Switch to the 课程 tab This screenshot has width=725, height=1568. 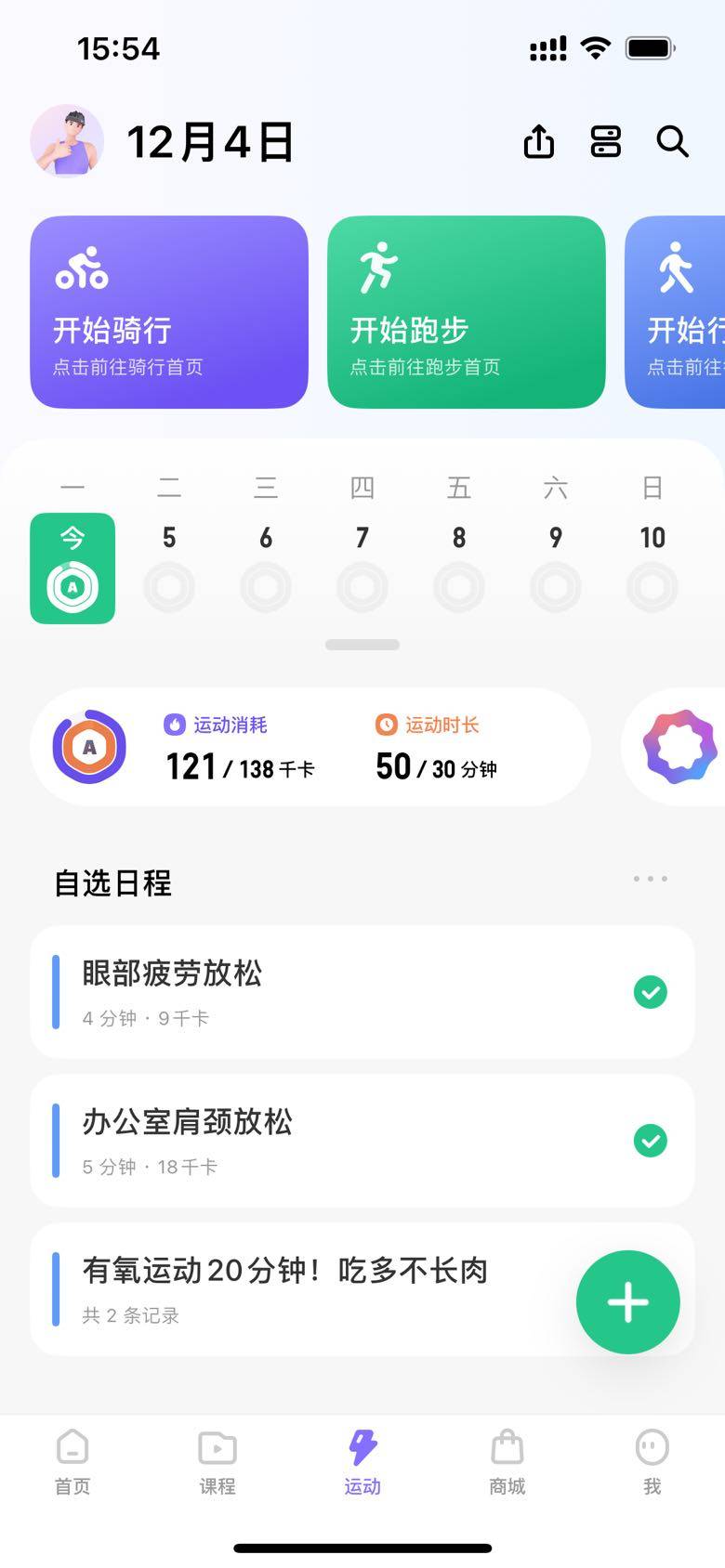pos(217,1462)
